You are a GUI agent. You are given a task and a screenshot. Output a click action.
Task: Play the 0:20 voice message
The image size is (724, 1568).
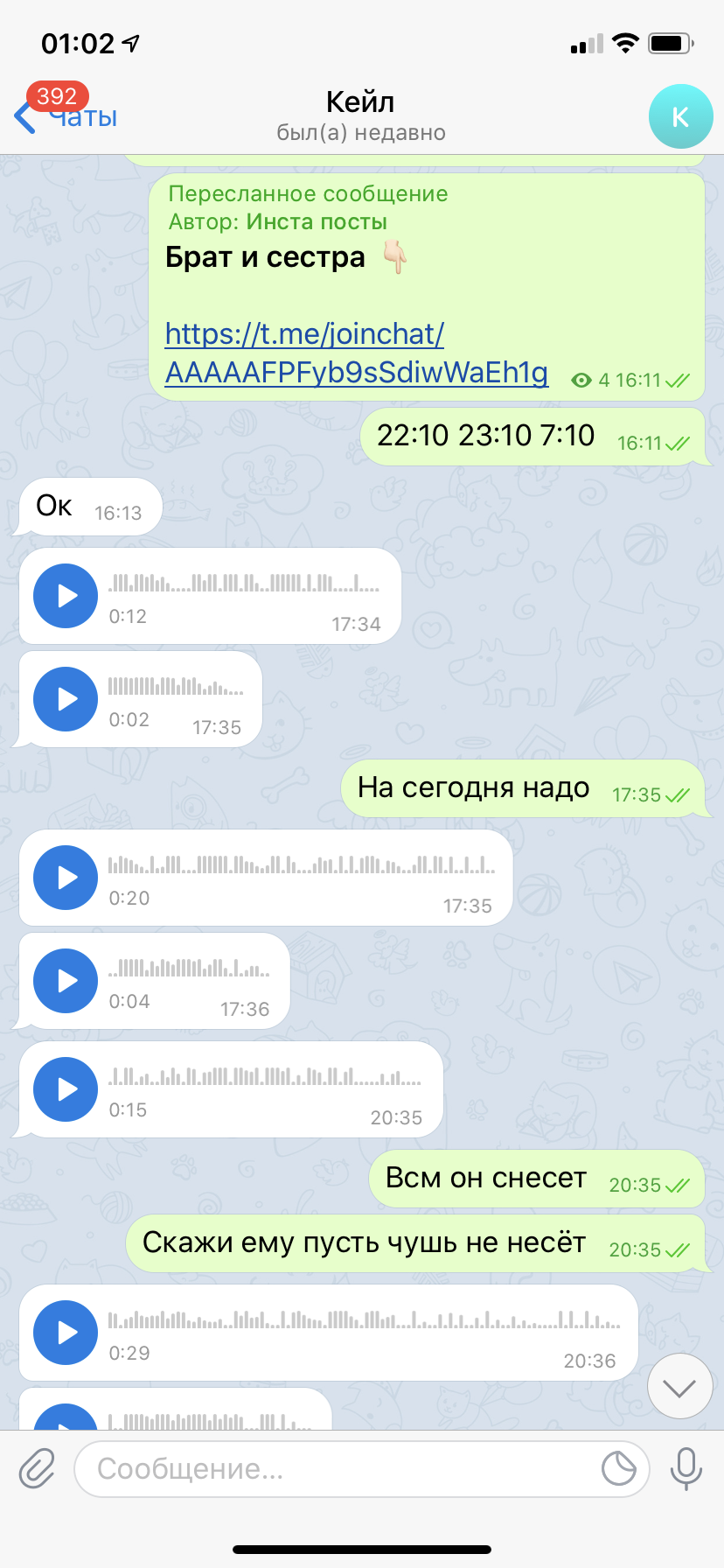66,878
